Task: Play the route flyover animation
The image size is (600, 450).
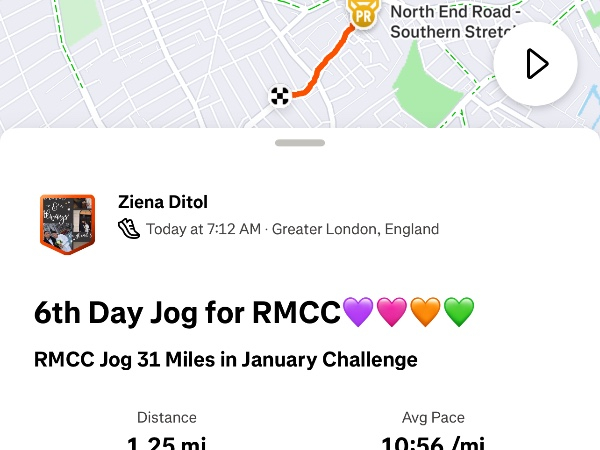Action: (x=535, y=64)
